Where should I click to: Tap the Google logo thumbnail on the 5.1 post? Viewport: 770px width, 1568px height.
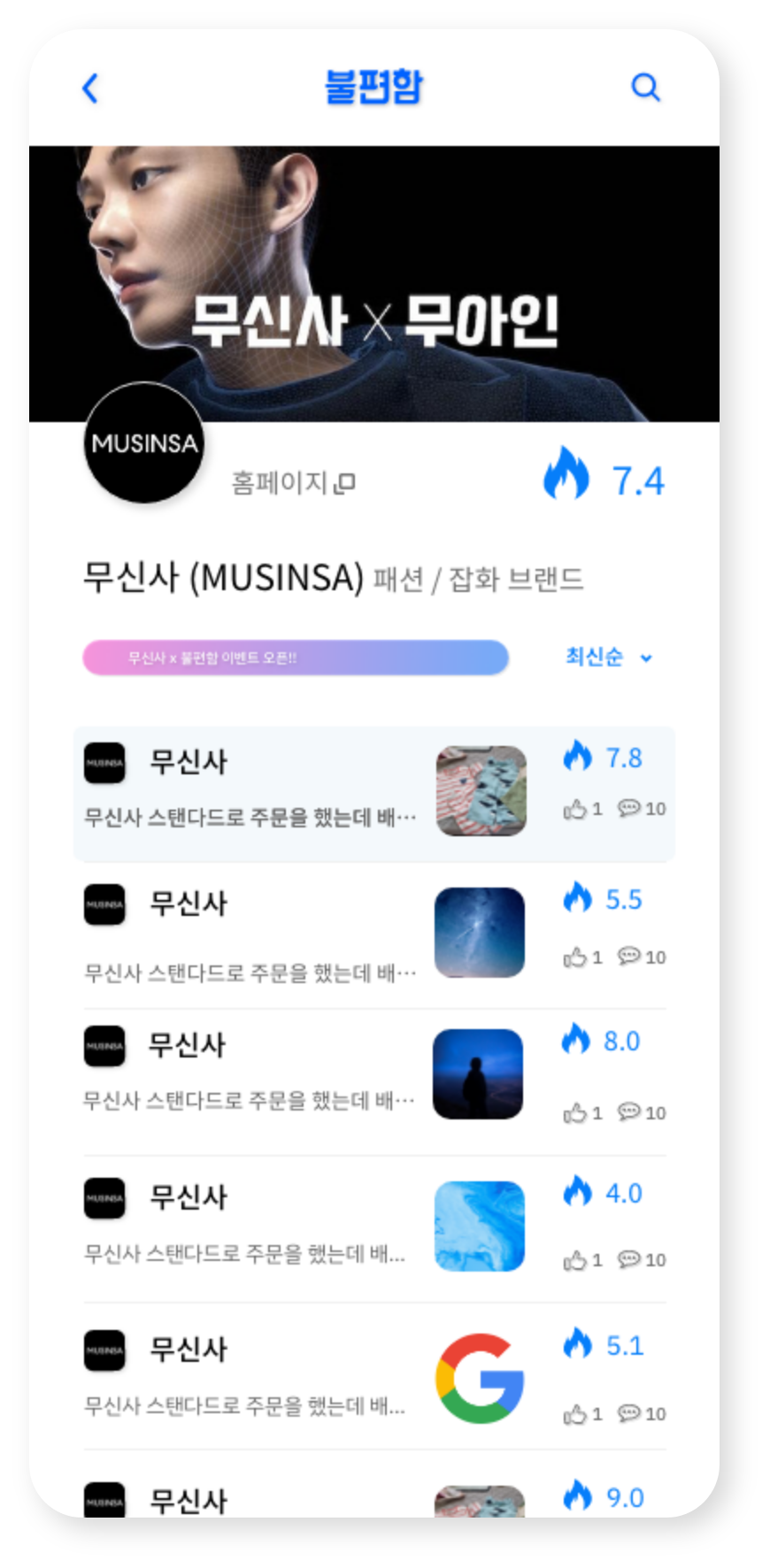pyautogui.click(x=479, y=1378)
